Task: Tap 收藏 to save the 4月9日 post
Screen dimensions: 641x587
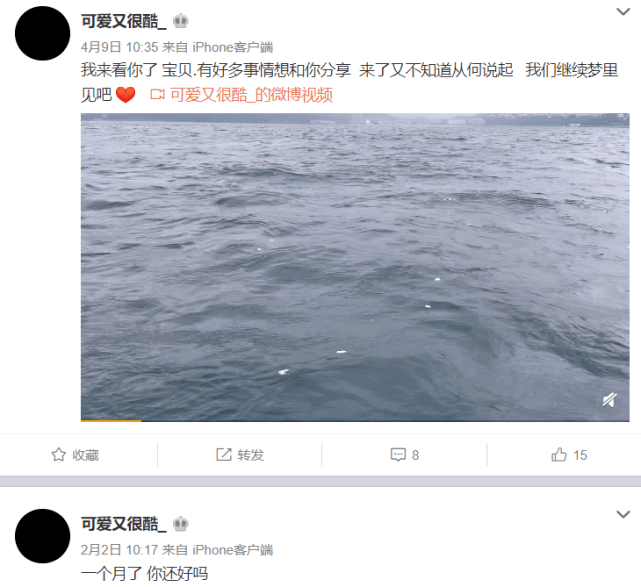Action: [x=75, y=455]
